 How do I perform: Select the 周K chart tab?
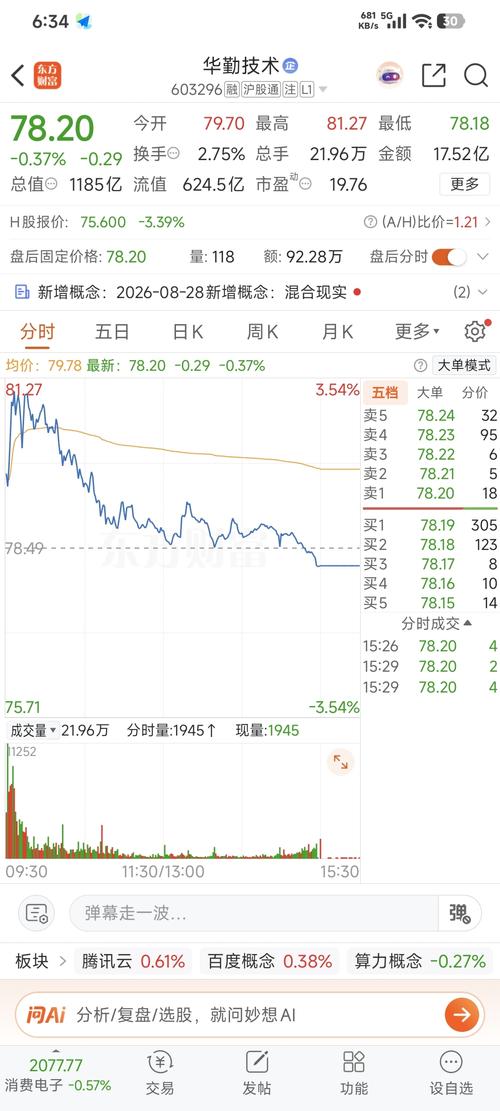click(x=262, y=331)
